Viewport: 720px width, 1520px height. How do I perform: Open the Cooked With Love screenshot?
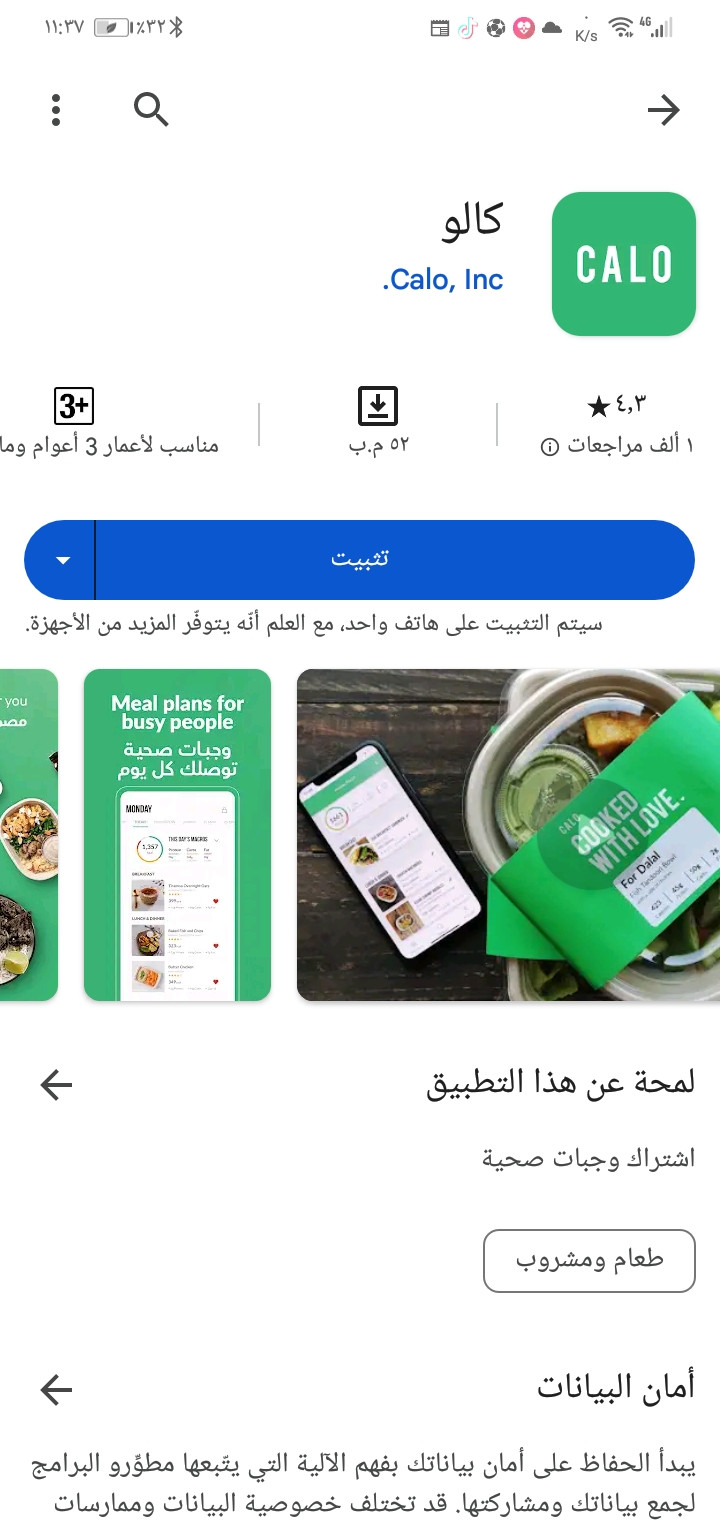tap(508, 835)
